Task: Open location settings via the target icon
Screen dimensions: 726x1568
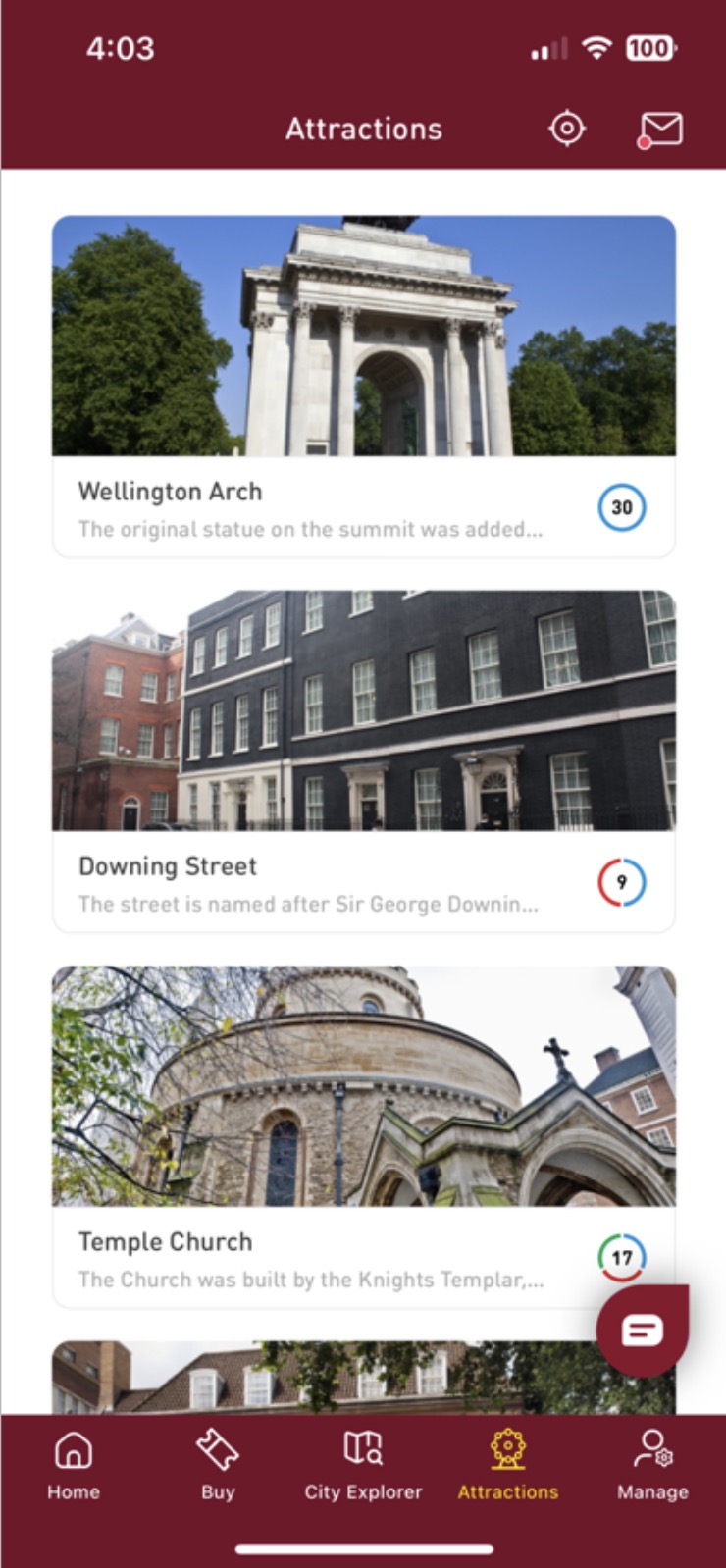Action: (x=567, y=128)
